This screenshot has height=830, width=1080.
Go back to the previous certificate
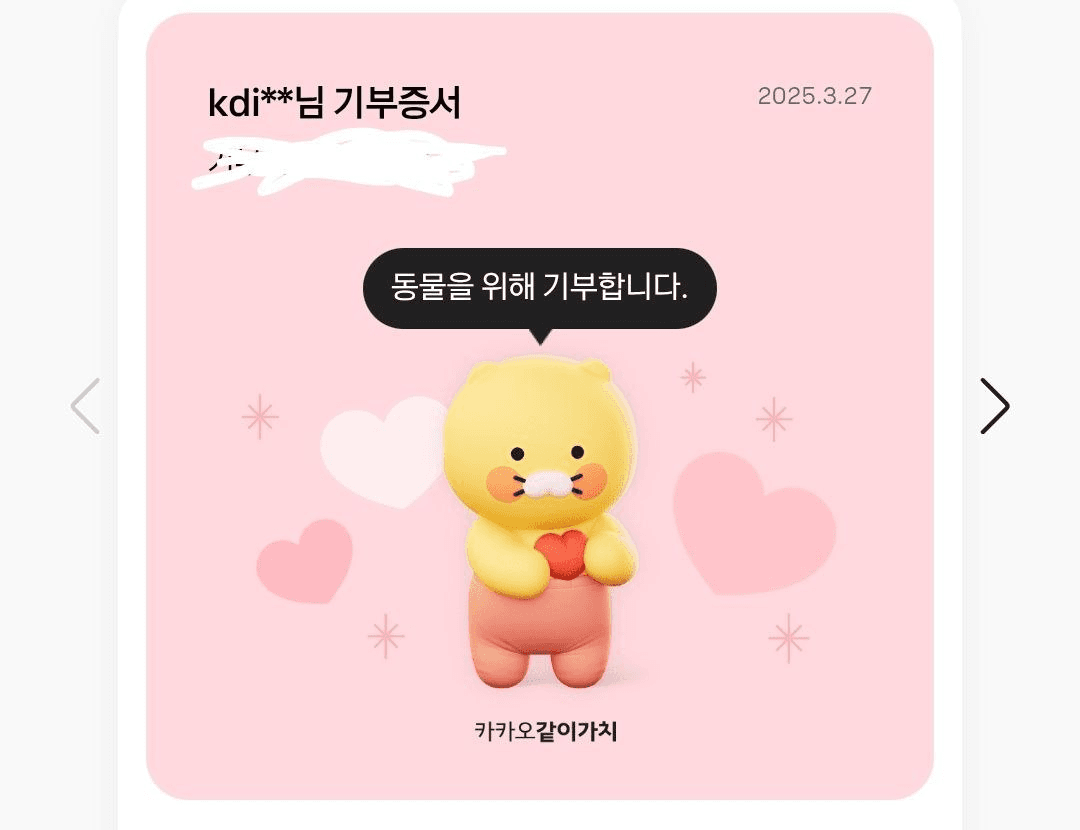[85, 406]
